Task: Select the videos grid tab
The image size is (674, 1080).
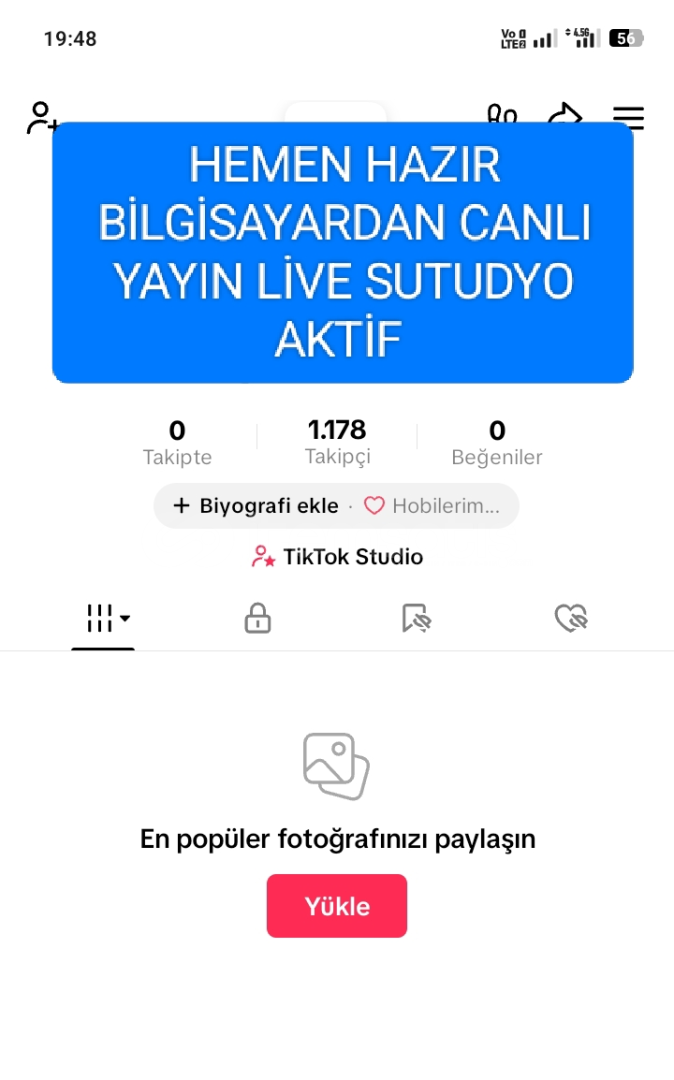Action: click(103, 619)
